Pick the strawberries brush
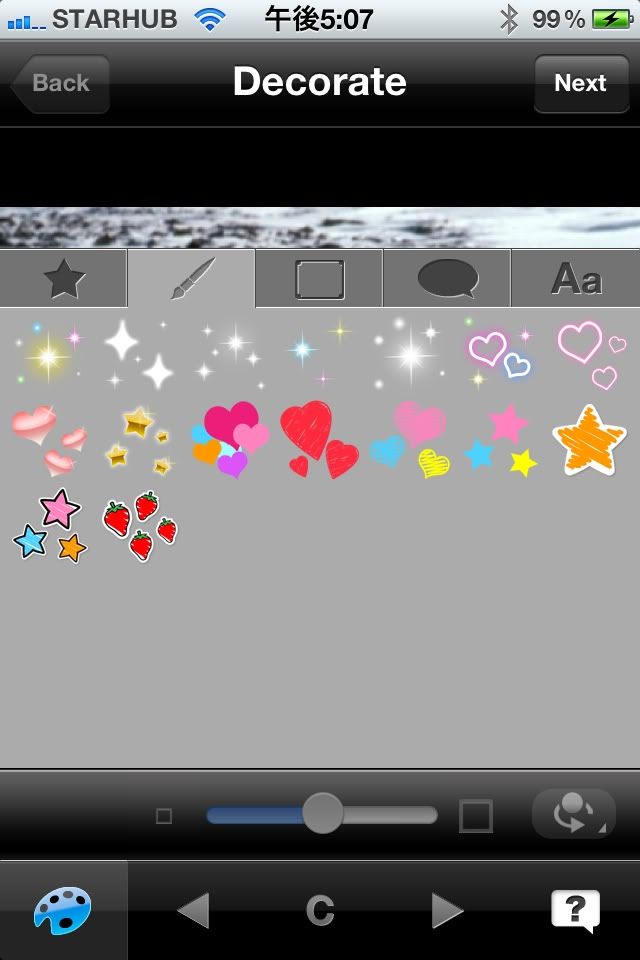This screenshot has width=640, height=960. coord(139,526)
